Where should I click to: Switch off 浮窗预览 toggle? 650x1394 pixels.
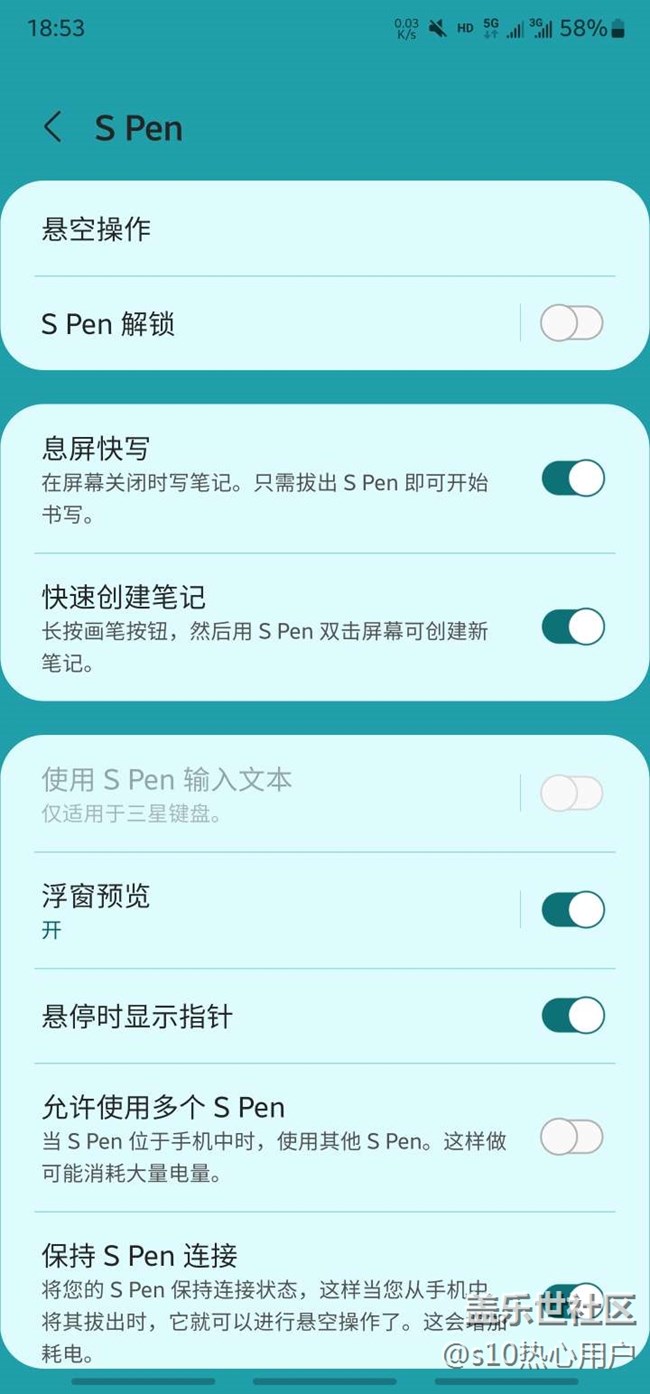point(573,910)
